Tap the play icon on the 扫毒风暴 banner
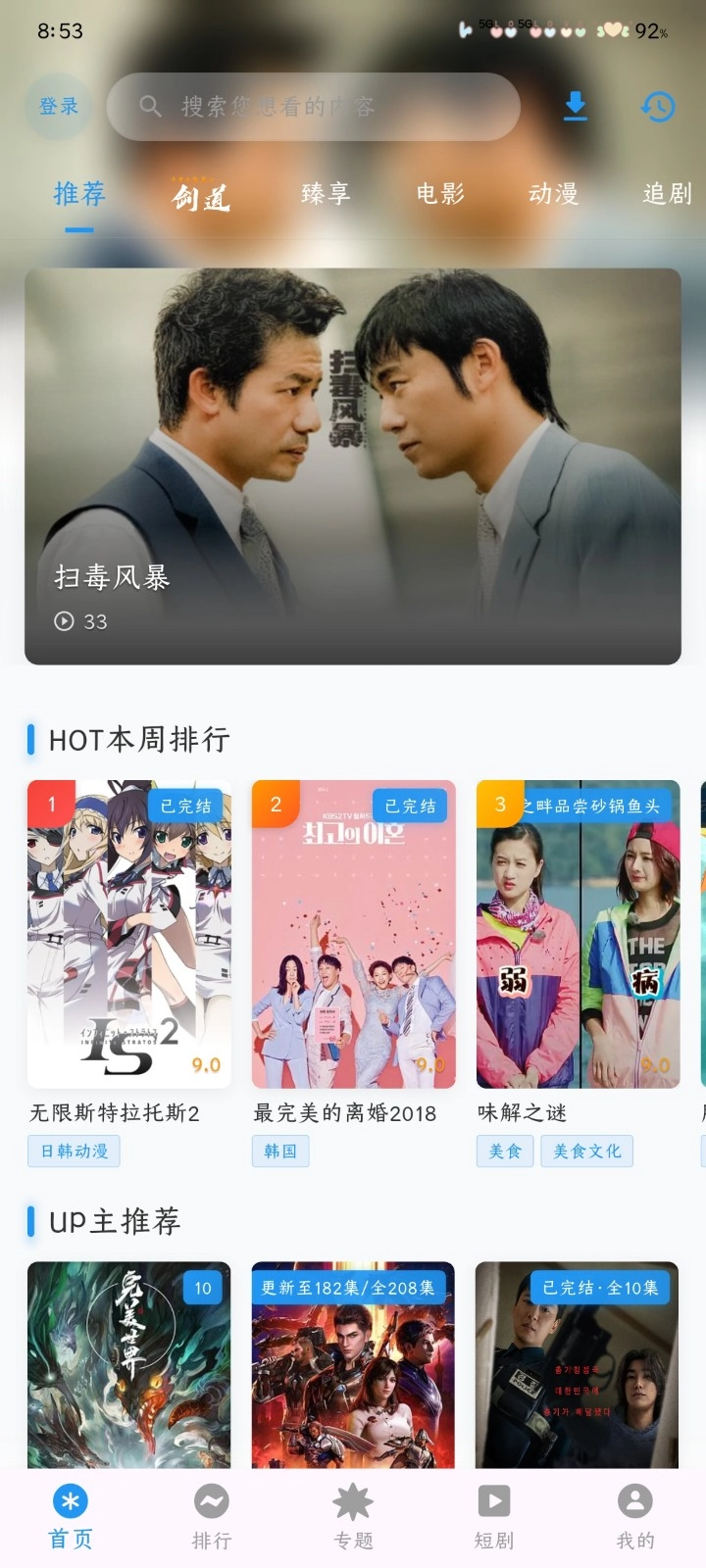The image size is (706, 1568). (x=63, y=620)
